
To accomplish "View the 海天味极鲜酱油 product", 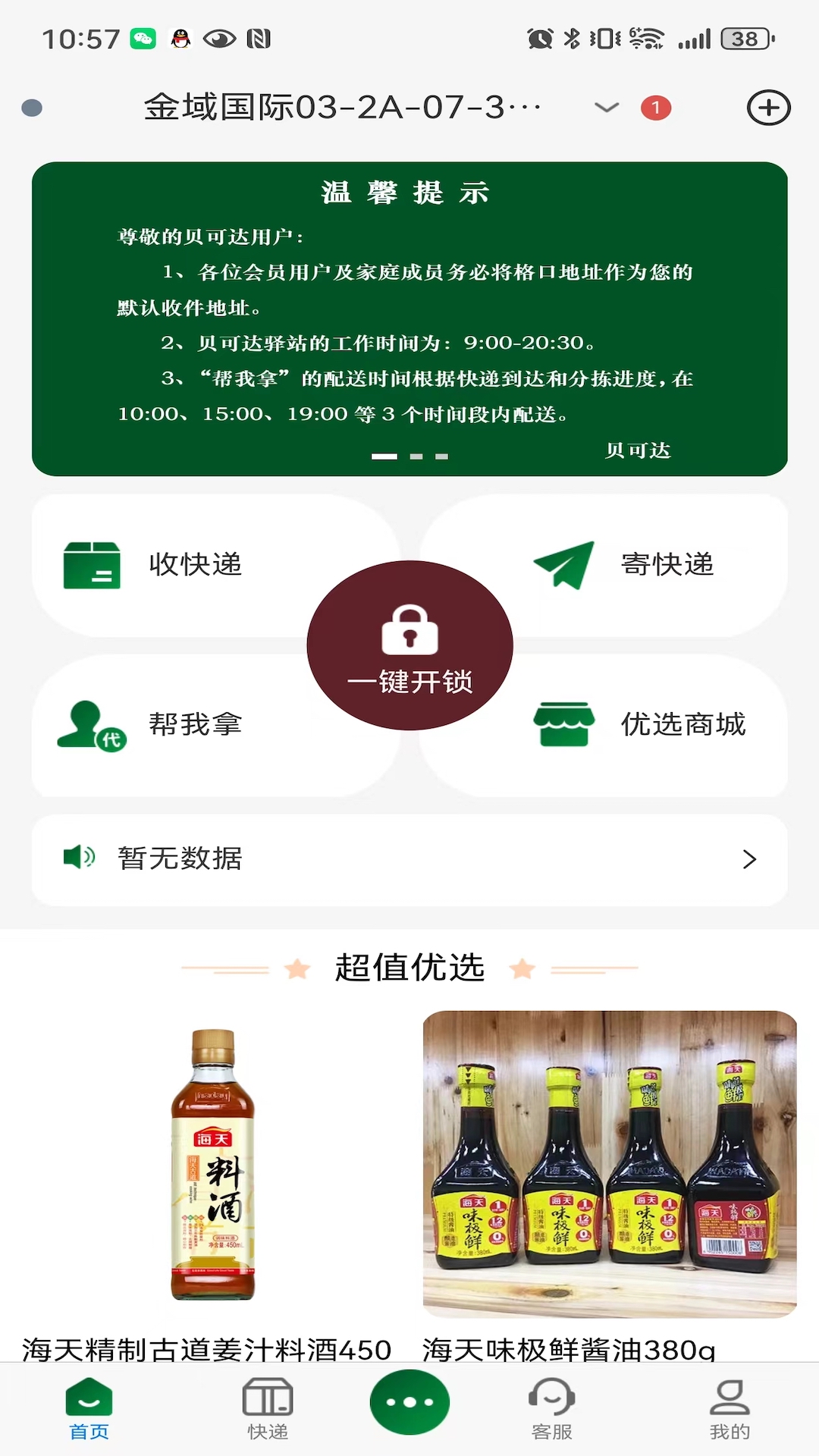I will click(610, 1168).
